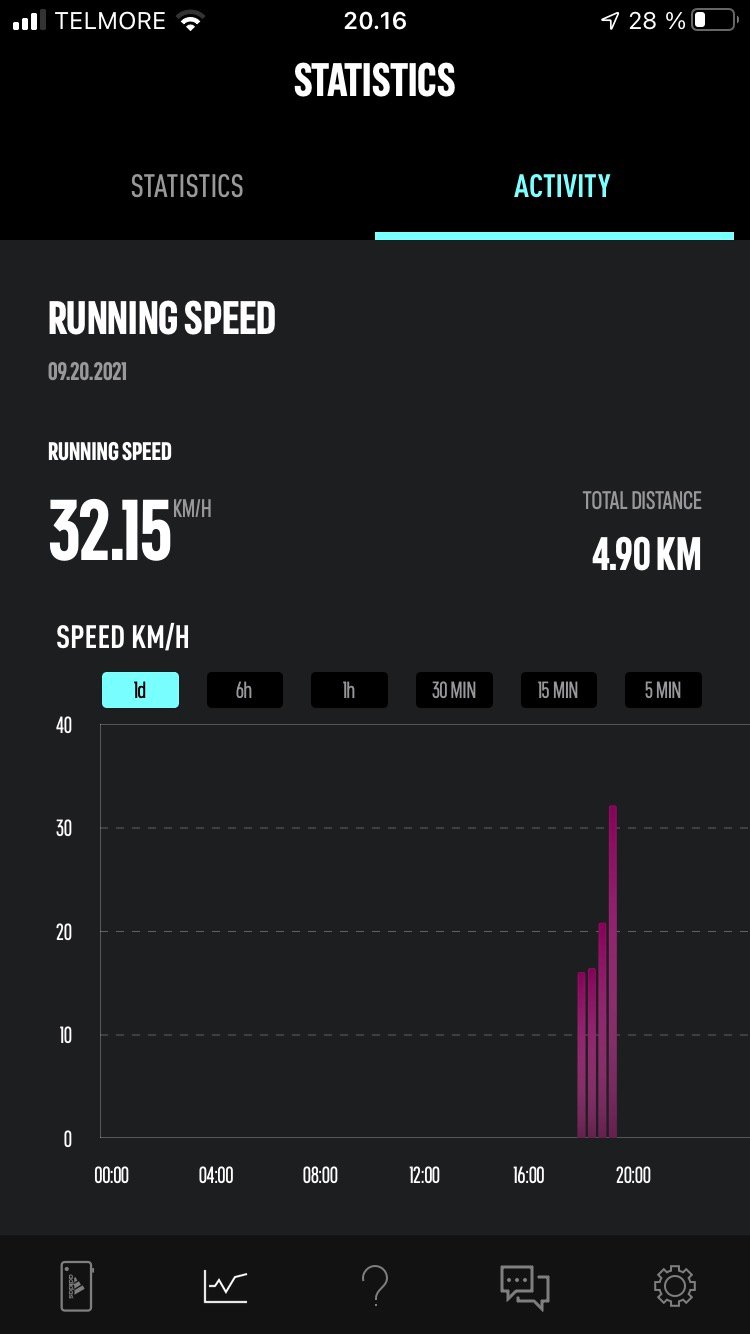Screen dimensions: 750x1334
Task: Open the device tag icon in bottom bar
Action: (76, 1285)
